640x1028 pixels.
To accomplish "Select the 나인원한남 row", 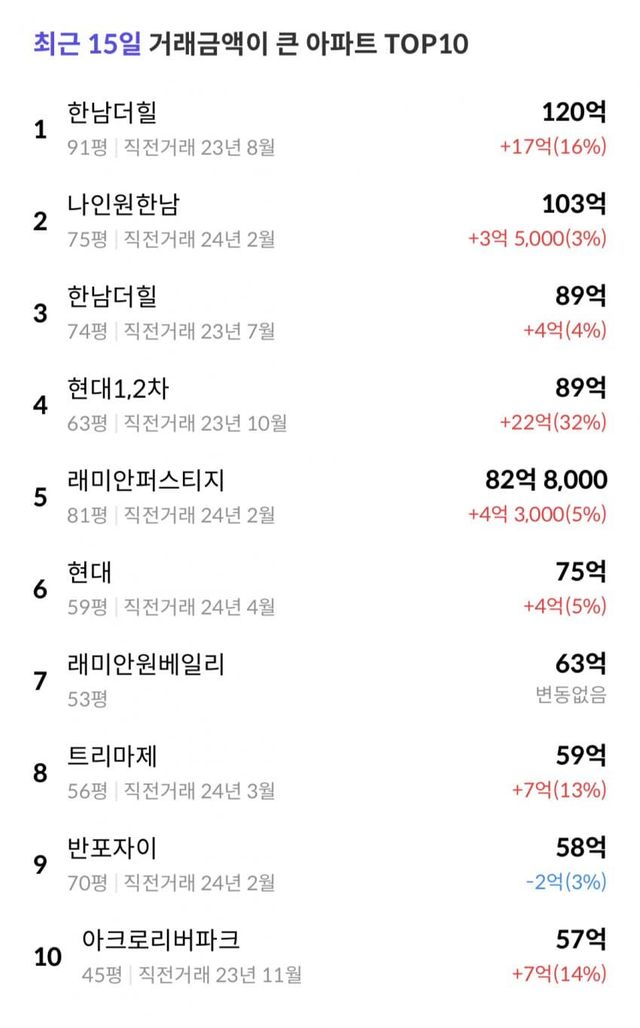I will point(124,205).
